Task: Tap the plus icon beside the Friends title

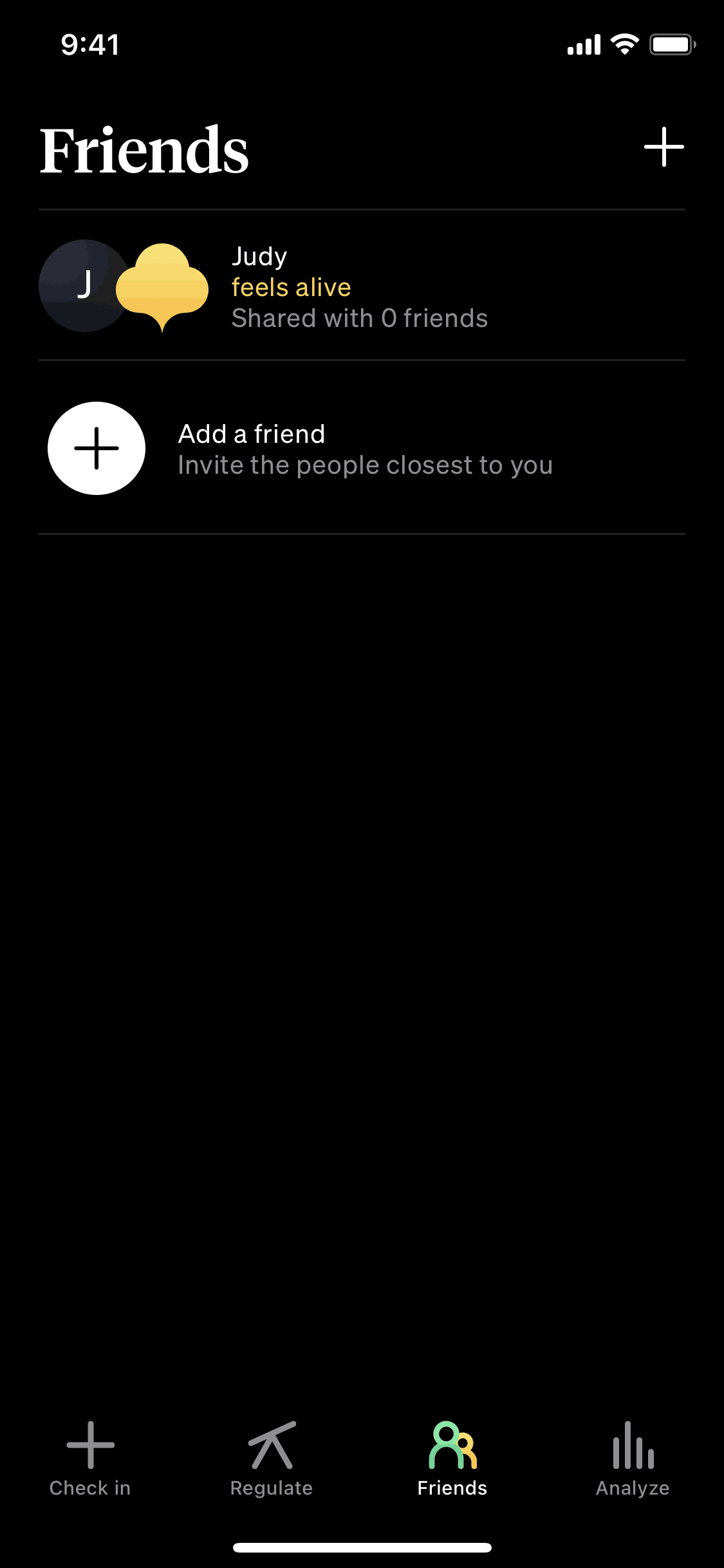Action: [x=664, y=147]
